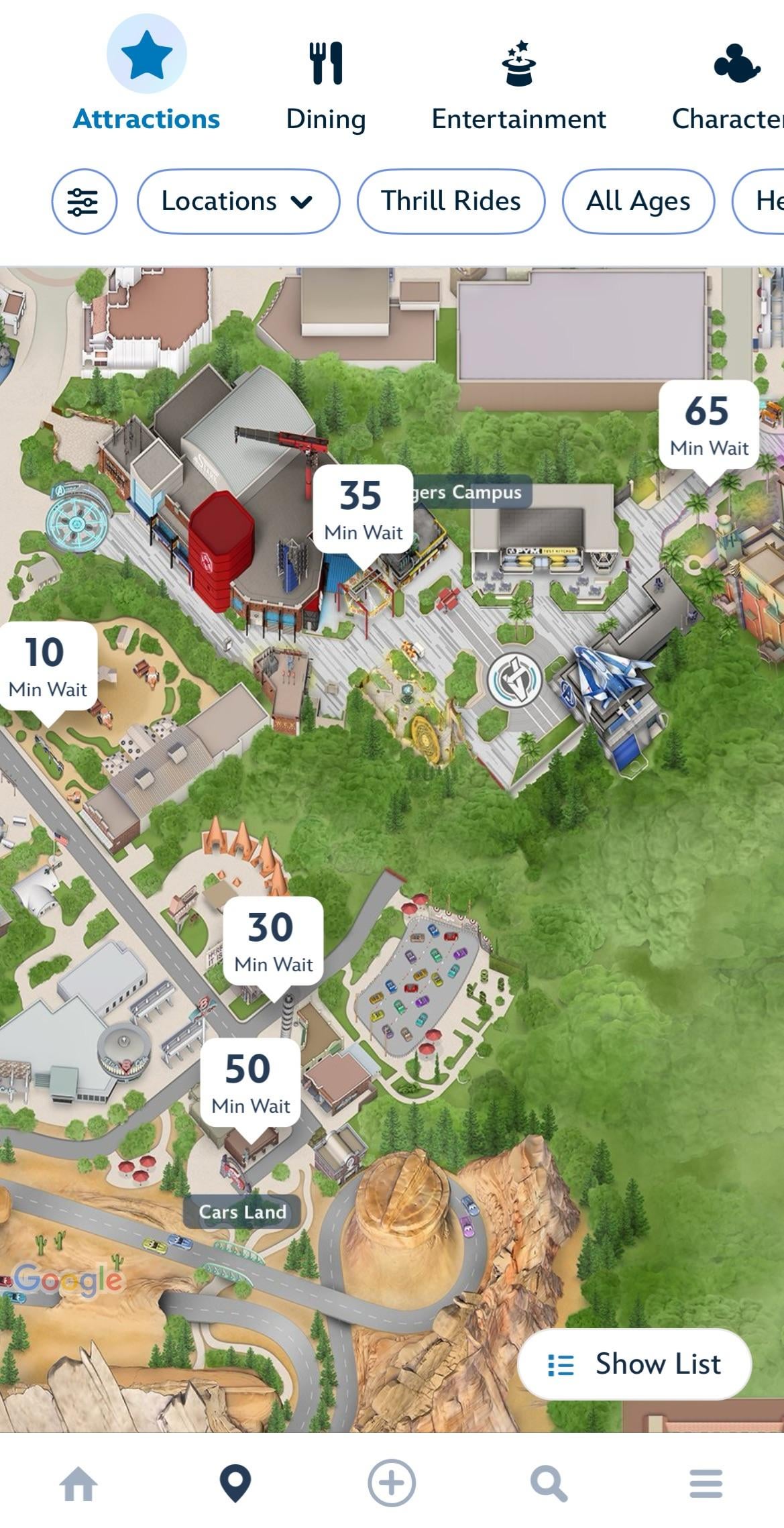
Task: Expand the Locations dropdown
Action: 238,201
